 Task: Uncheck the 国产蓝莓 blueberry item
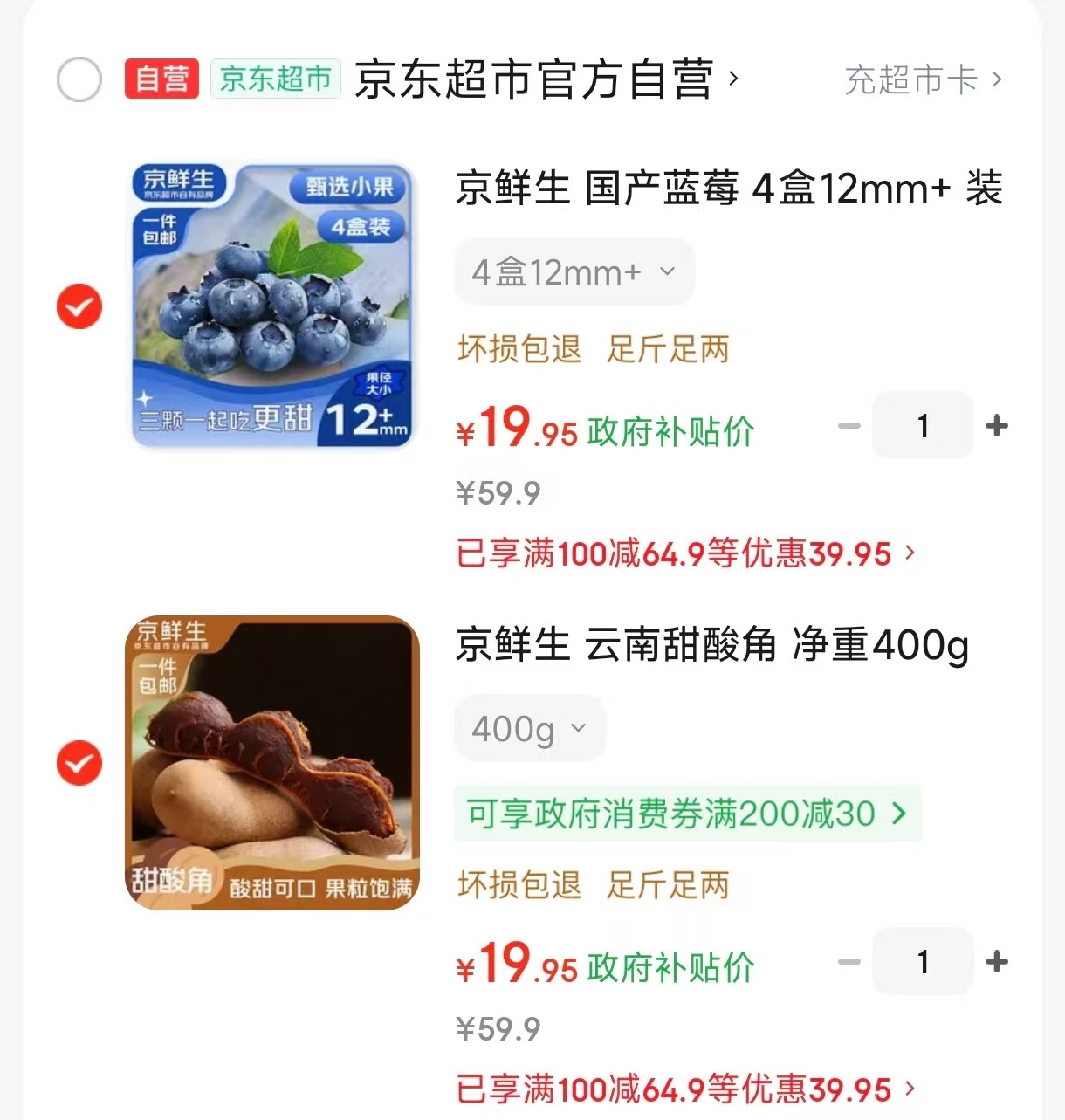[79, 306]
